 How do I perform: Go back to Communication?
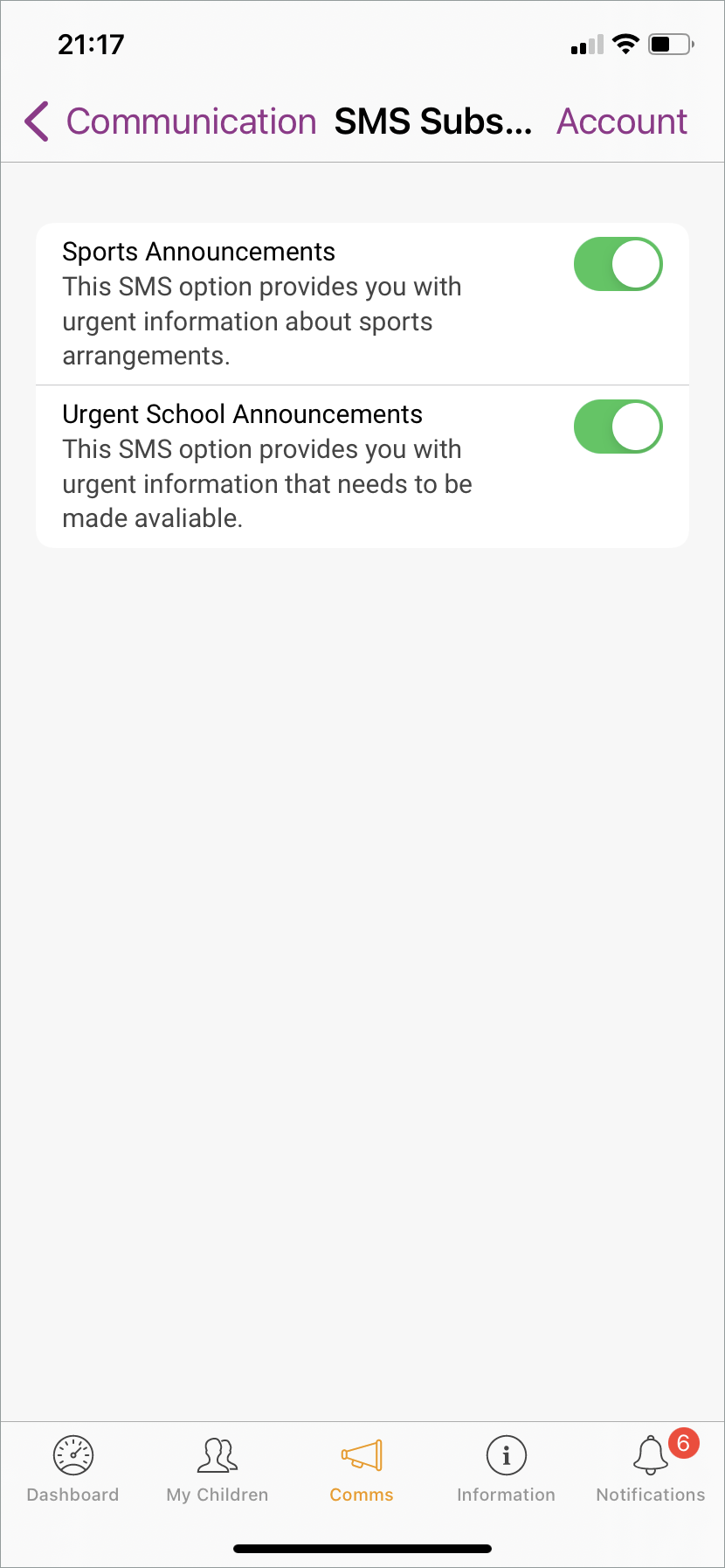click(170, 121)
